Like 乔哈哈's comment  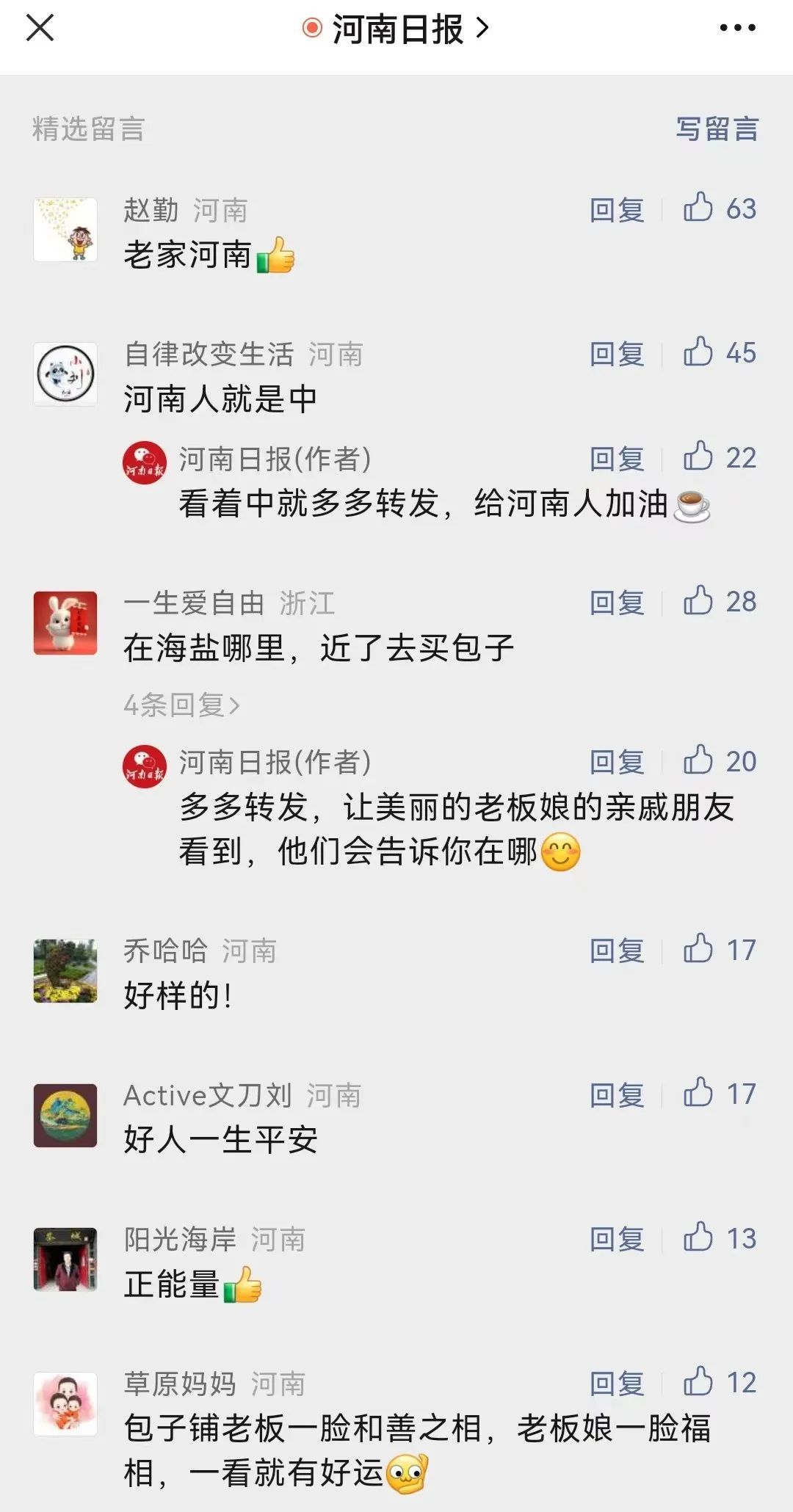pos(698,950)
